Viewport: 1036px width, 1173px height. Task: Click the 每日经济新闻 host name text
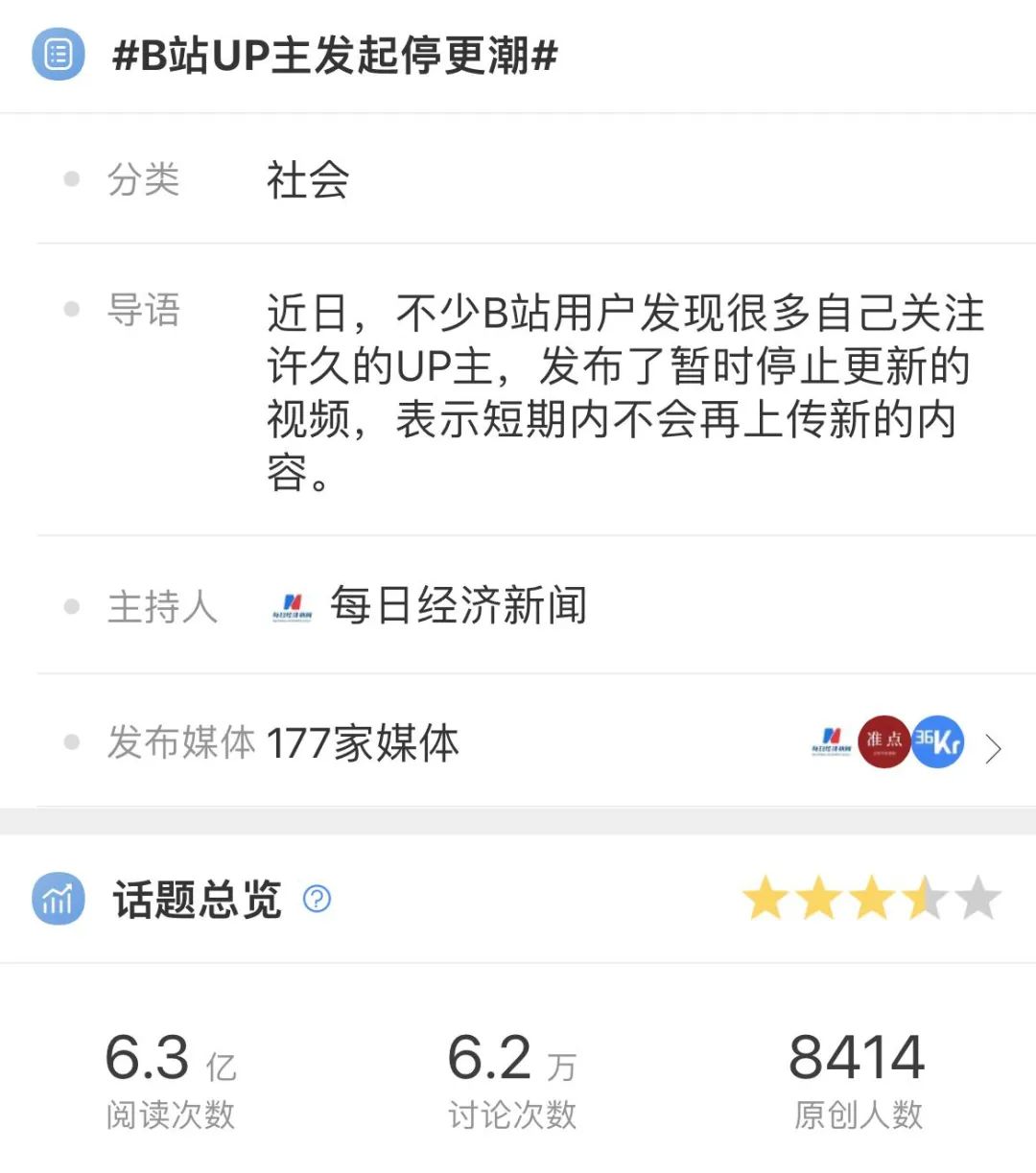[459, 606]
